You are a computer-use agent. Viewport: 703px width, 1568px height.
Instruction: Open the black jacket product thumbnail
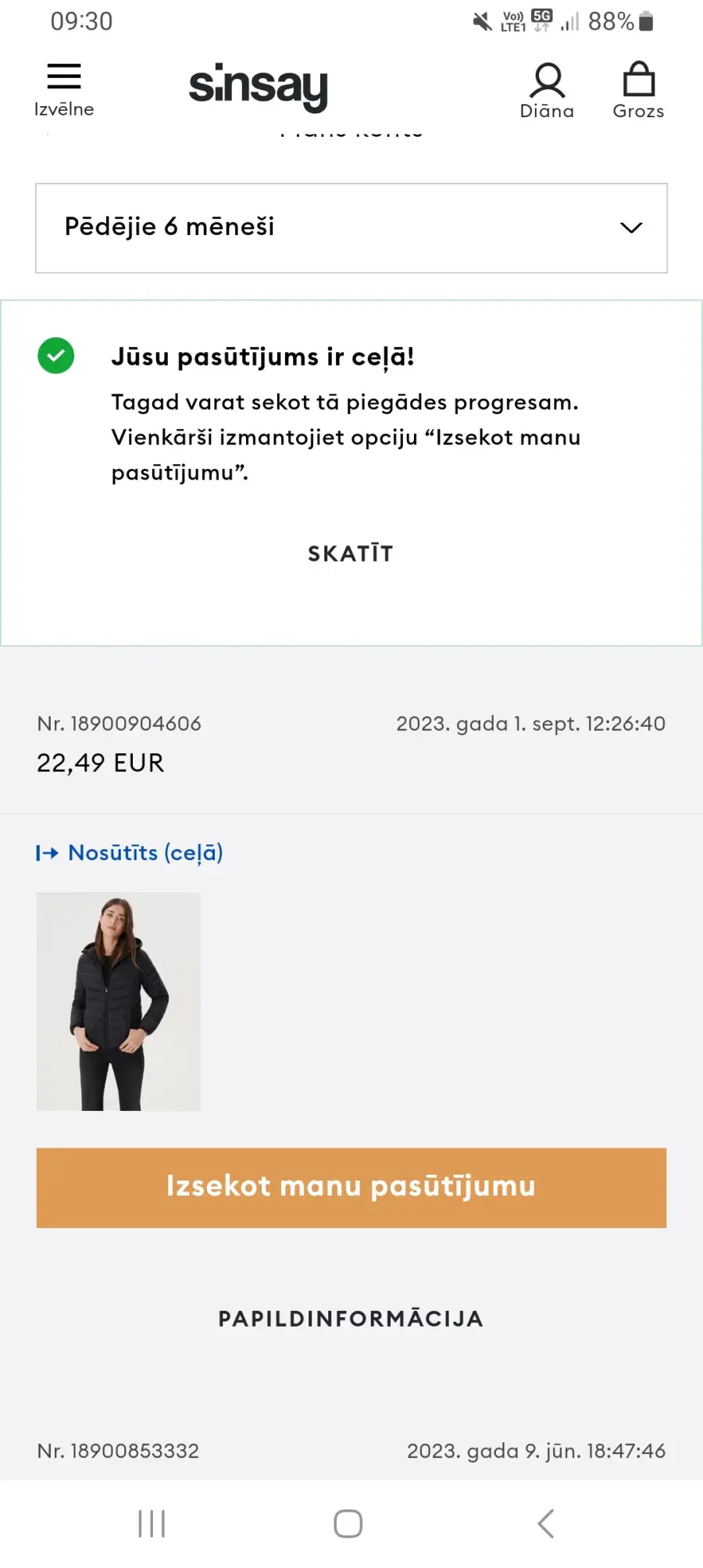(x=119, y=1002)
